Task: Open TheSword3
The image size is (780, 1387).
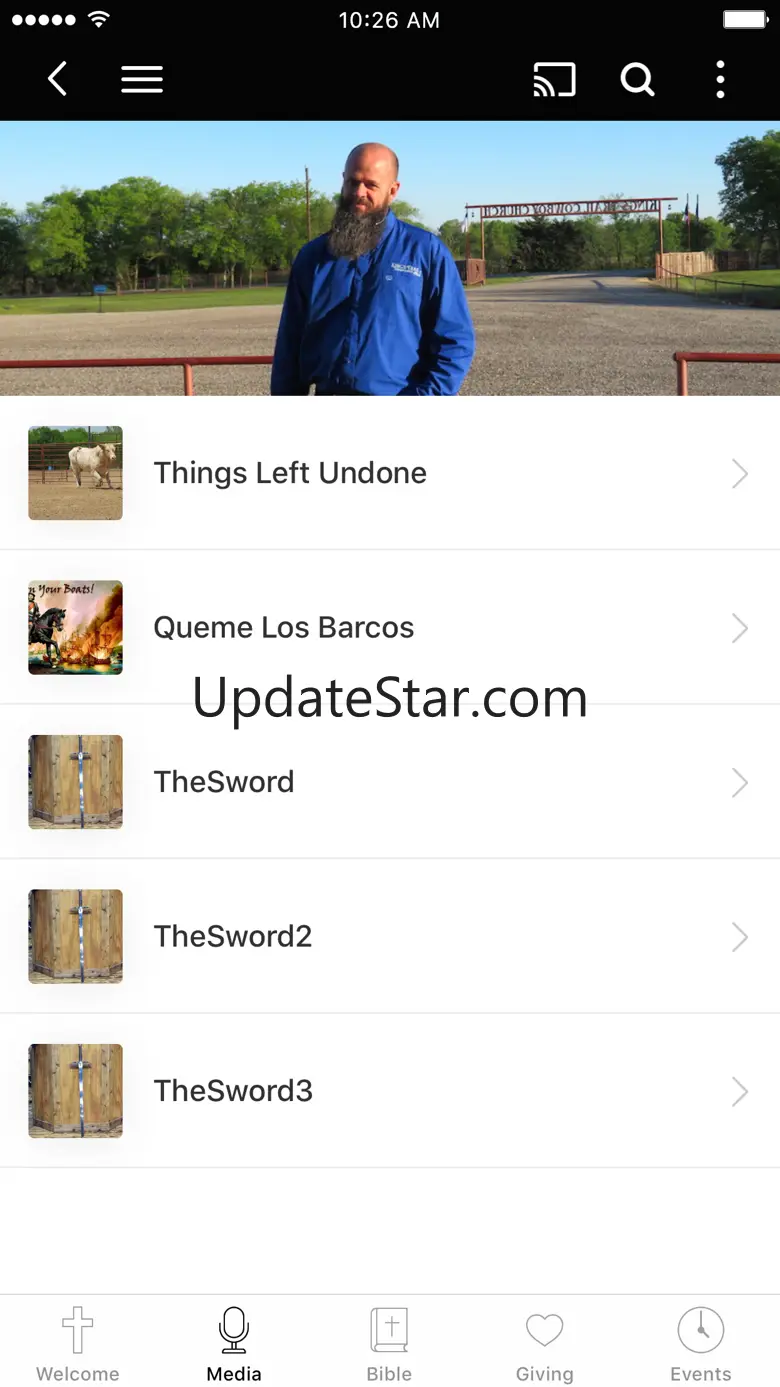Action: (390, 1091)
